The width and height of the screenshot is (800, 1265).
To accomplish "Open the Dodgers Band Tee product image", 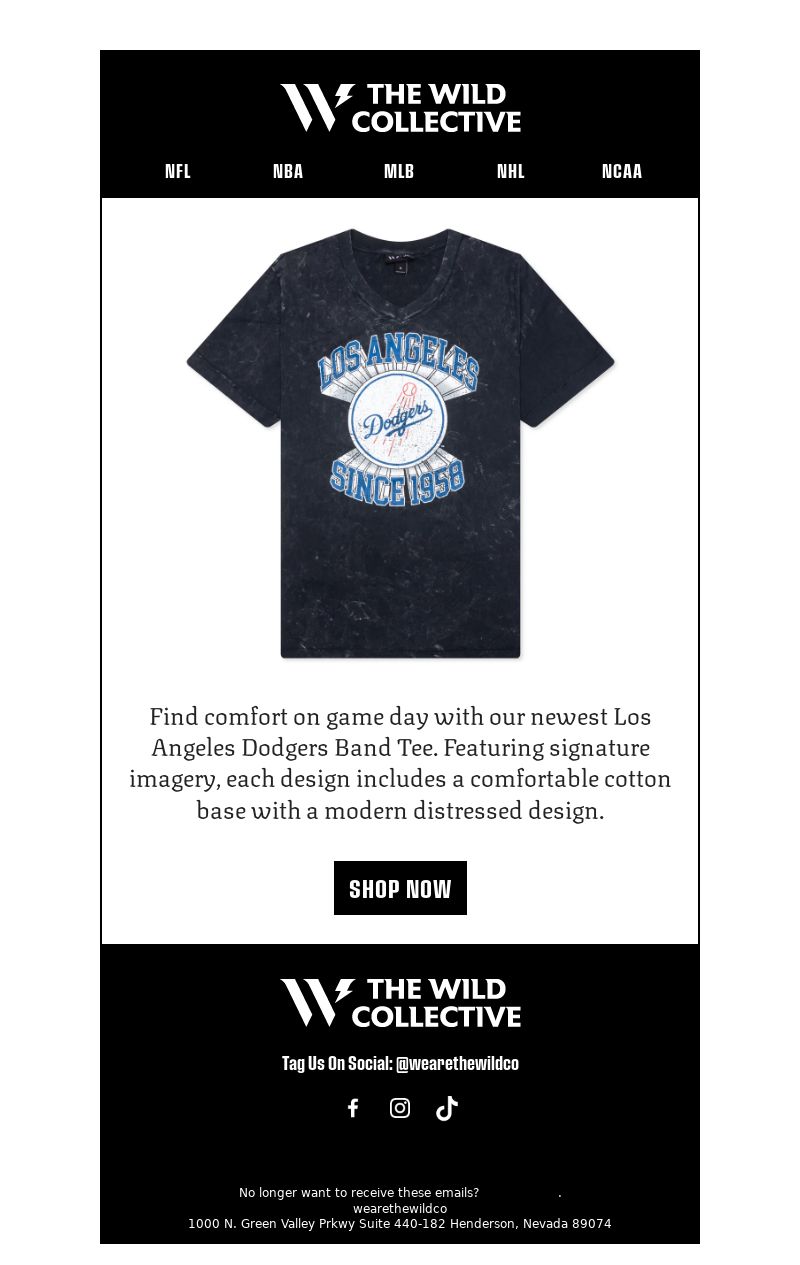I will tap(400, 443).
